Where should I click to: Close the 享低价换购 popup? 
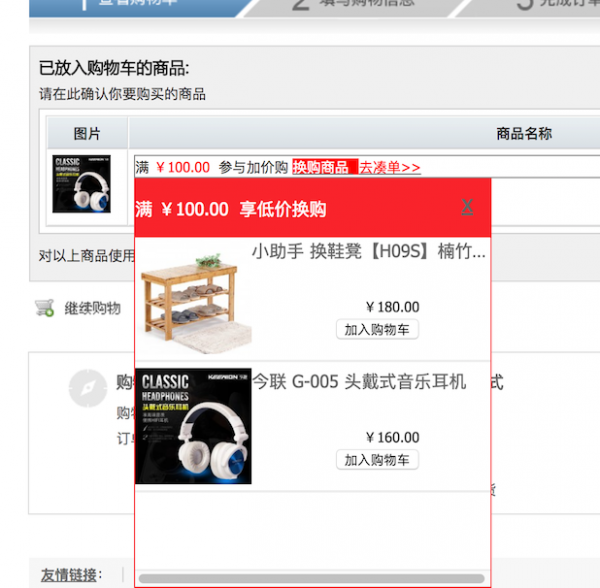(467, 207)
